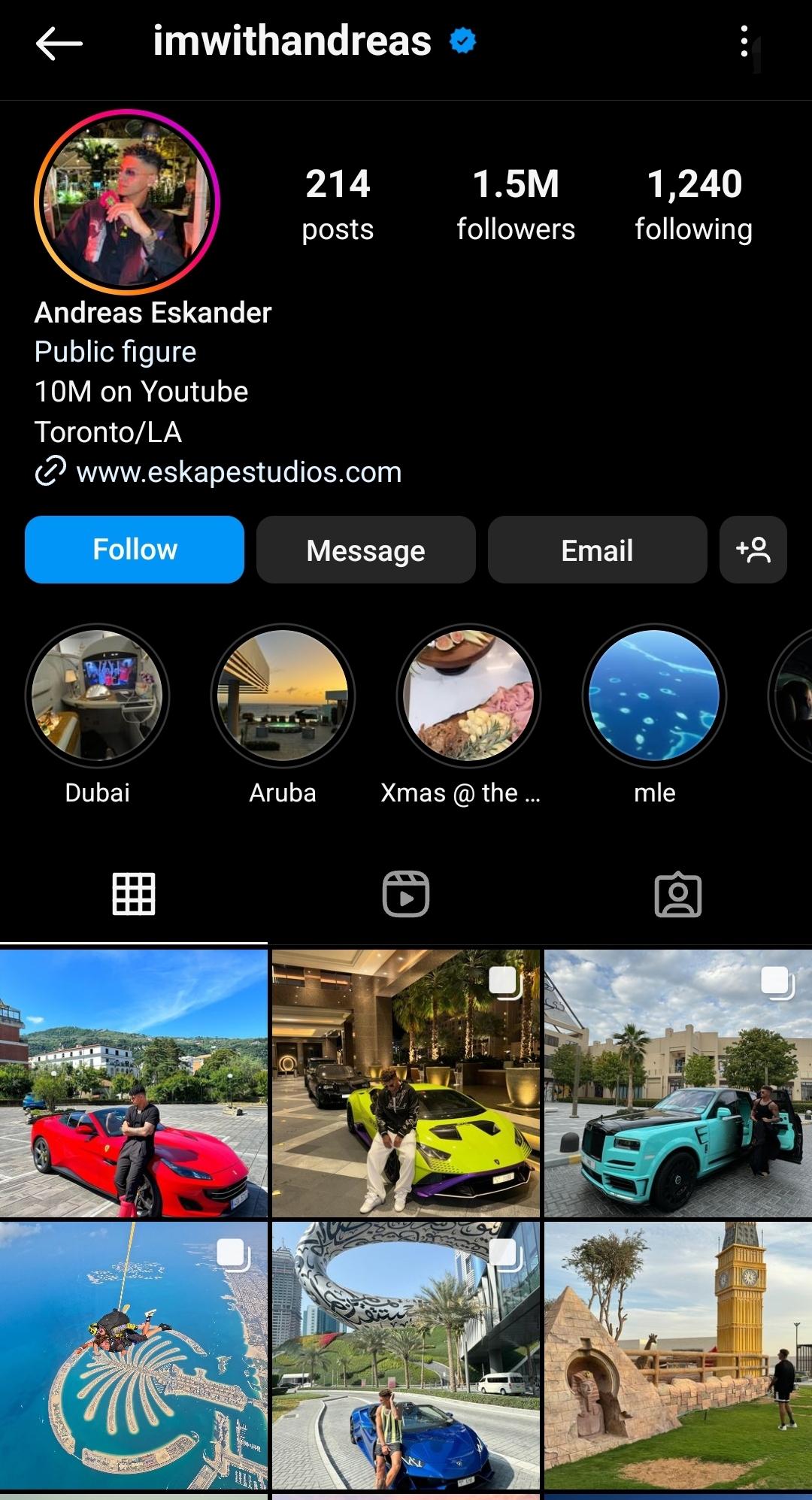Viewport: 812px width, 1500px height.
Task: Open the three-dot overflow menu
Action: click(744, 41)
